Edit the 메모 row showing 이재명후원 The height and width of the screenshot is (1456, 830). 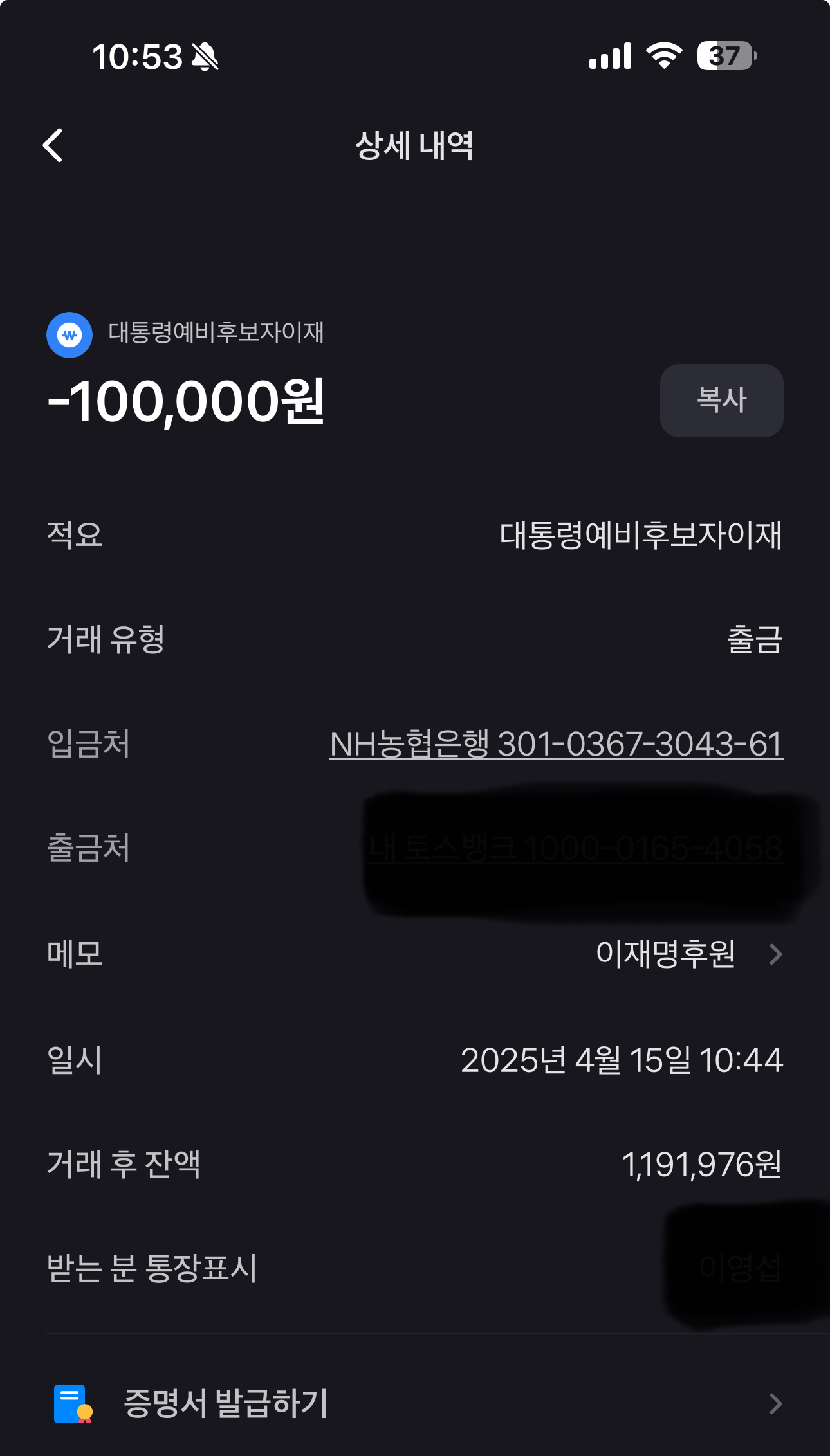(x=415, y=953)
